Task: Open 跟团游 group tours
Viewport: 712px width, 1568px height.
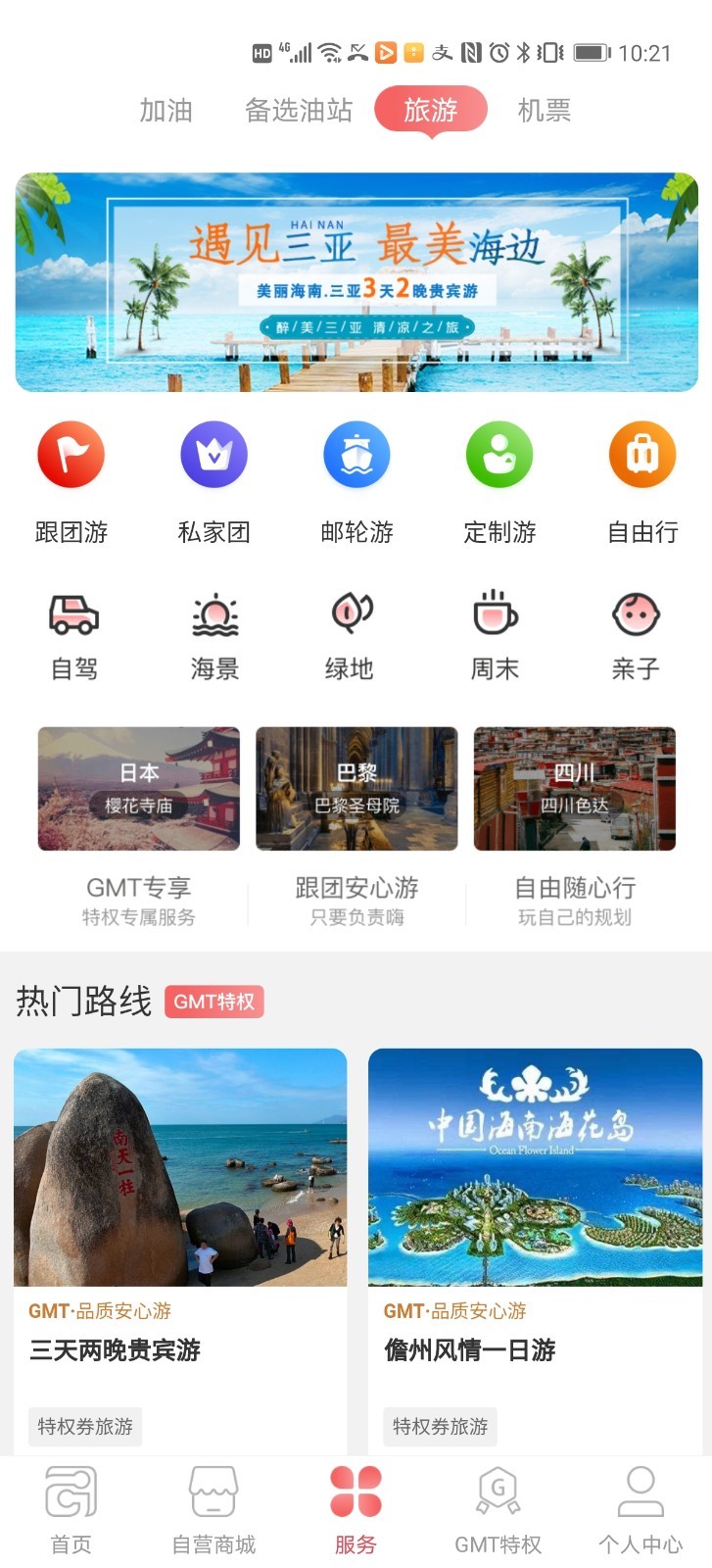Action: tap(71, 480)
